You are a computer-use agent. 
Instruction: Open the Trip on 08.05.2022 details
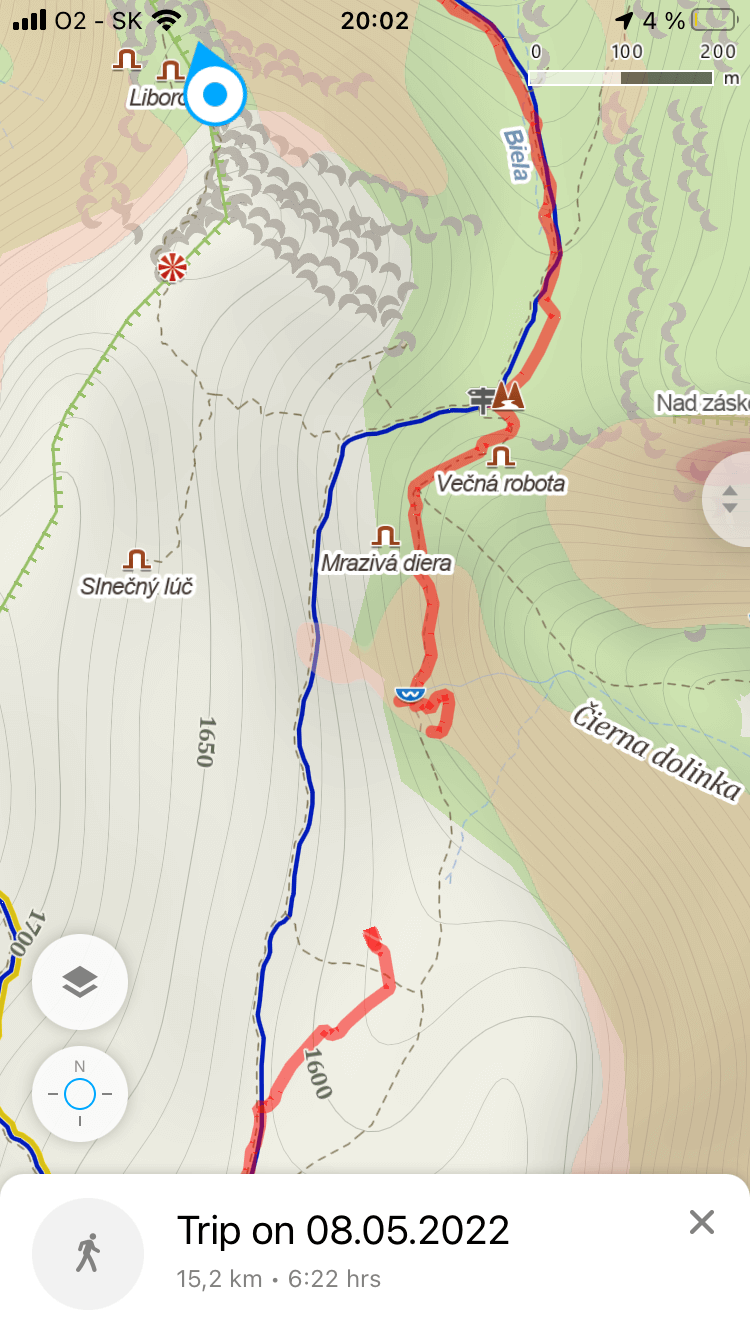343,1229
